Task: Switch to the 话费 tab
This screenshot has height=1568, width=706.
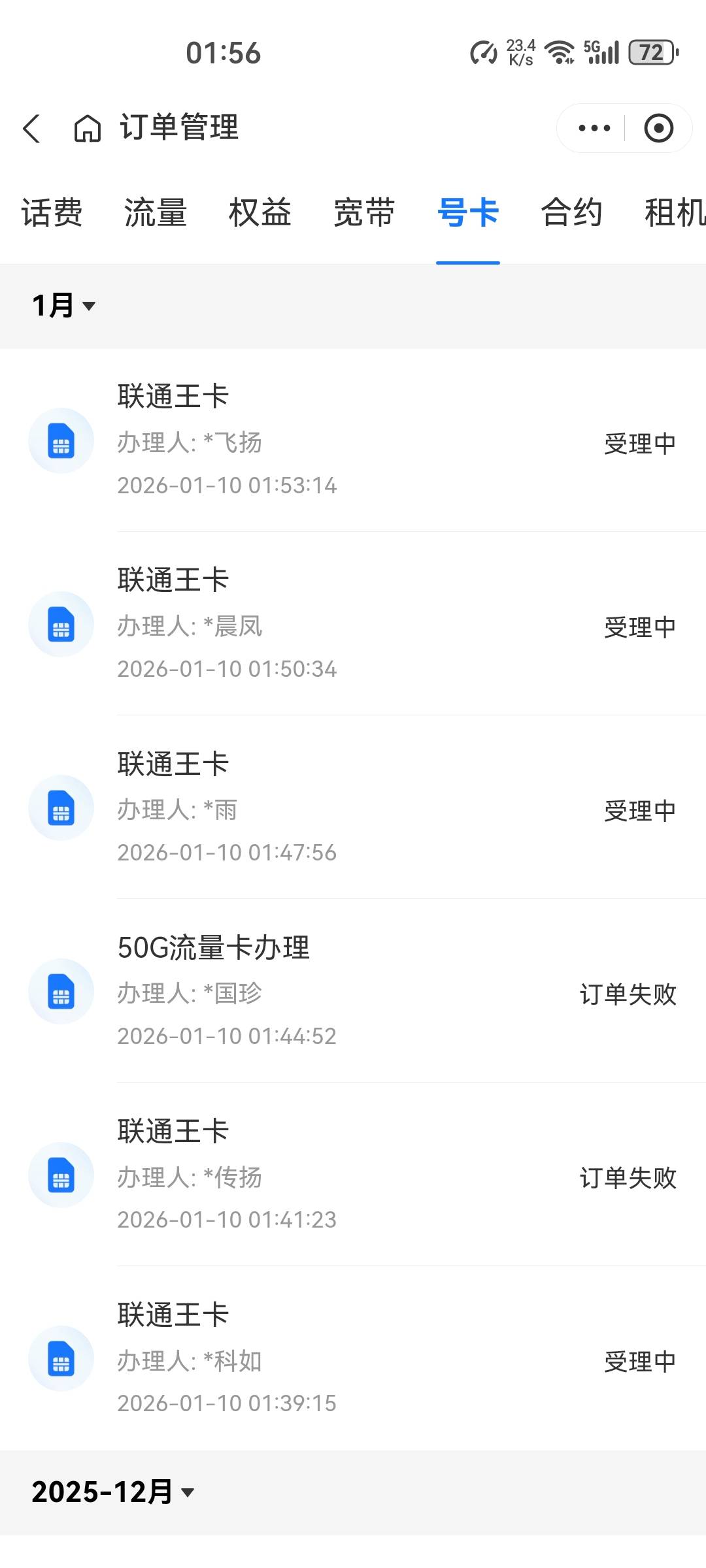Action: click(52, 213)
